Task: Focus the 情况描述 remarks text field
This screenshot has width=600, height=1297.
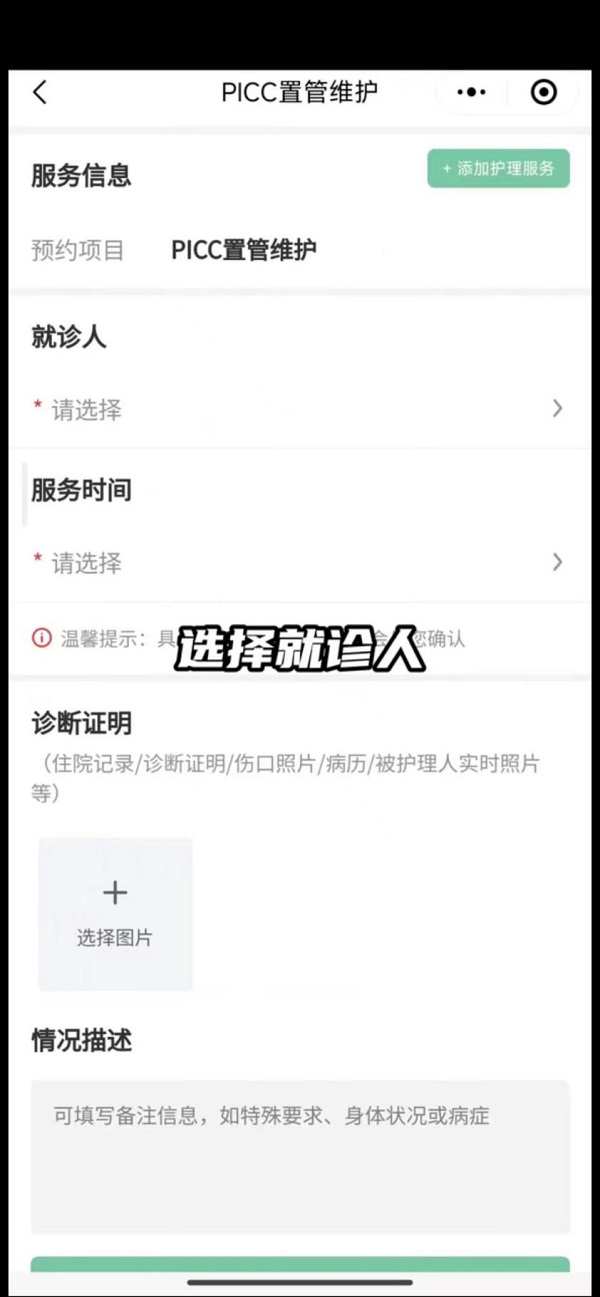Action: 300,1155
